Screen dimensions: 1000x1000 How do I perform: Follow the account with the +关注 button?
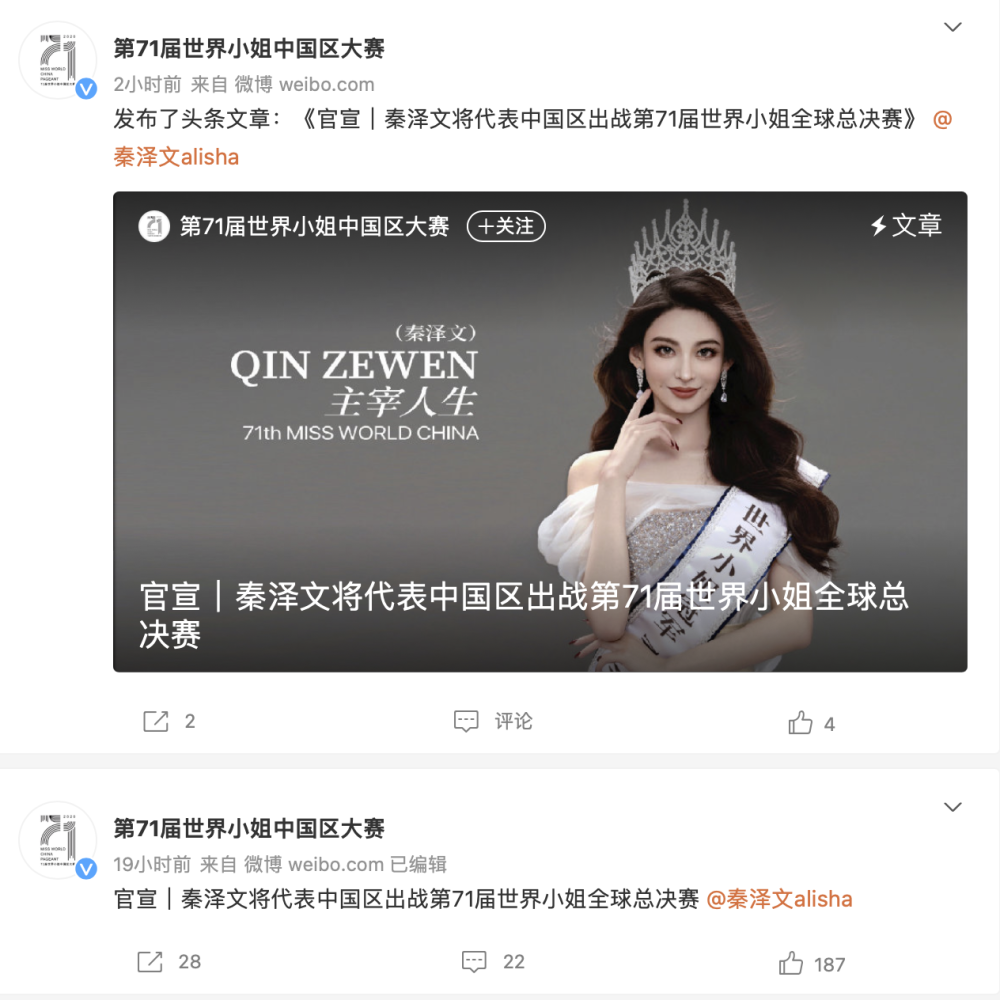506,226
